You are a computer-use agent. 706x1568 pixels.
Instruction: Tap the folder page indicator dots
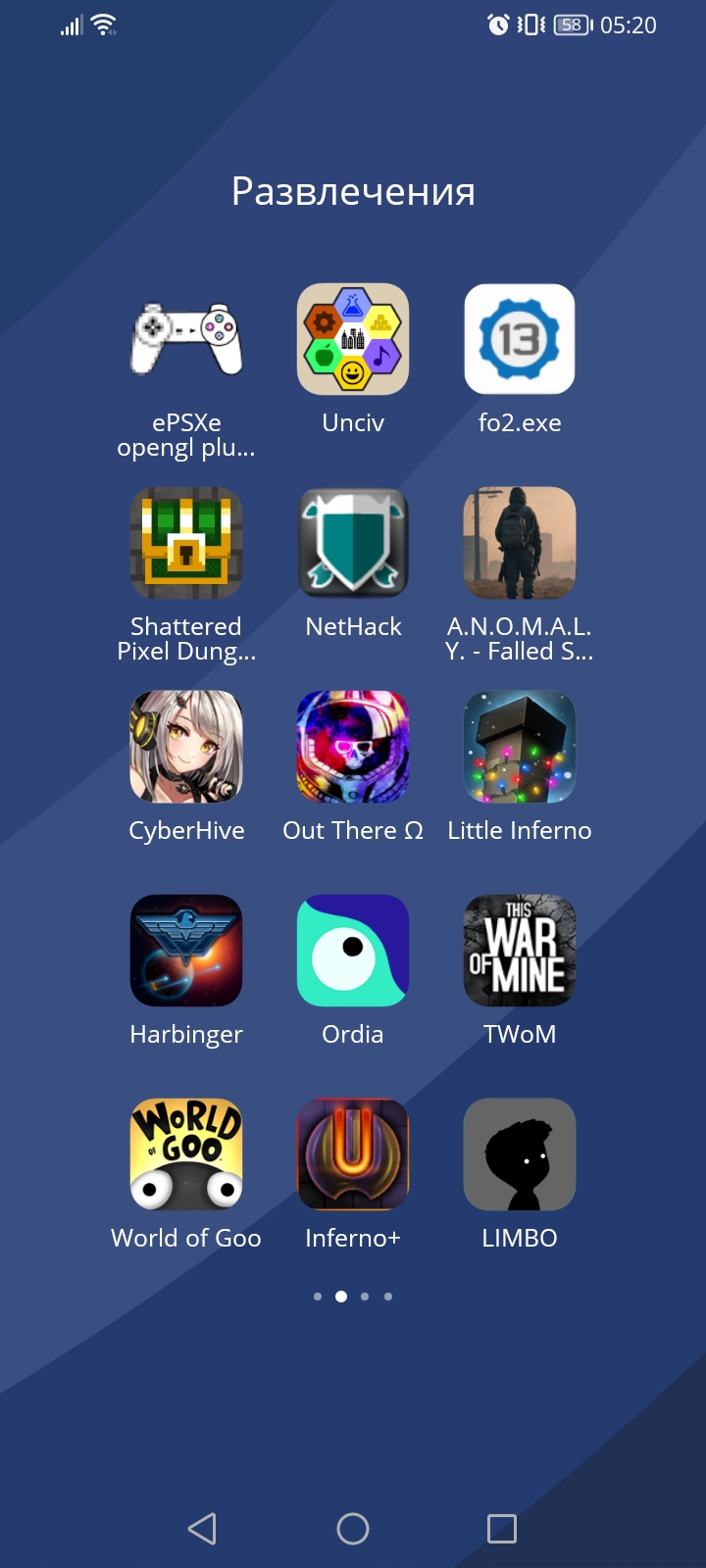click(x=353, y=1297)
